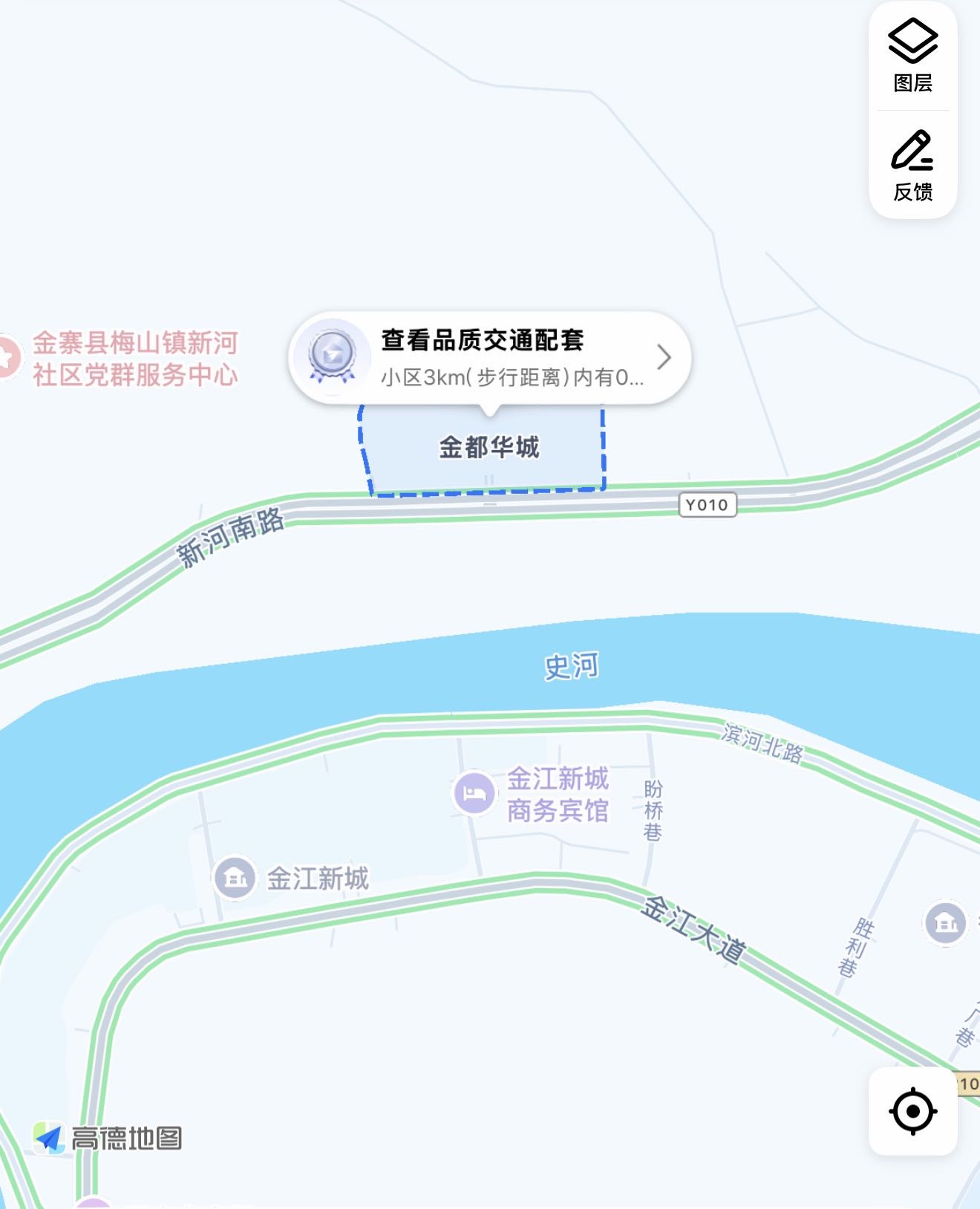Select the 金江新城商务宾馆 hotel marker
The image size is (980, 1209).
pos(474,793)
